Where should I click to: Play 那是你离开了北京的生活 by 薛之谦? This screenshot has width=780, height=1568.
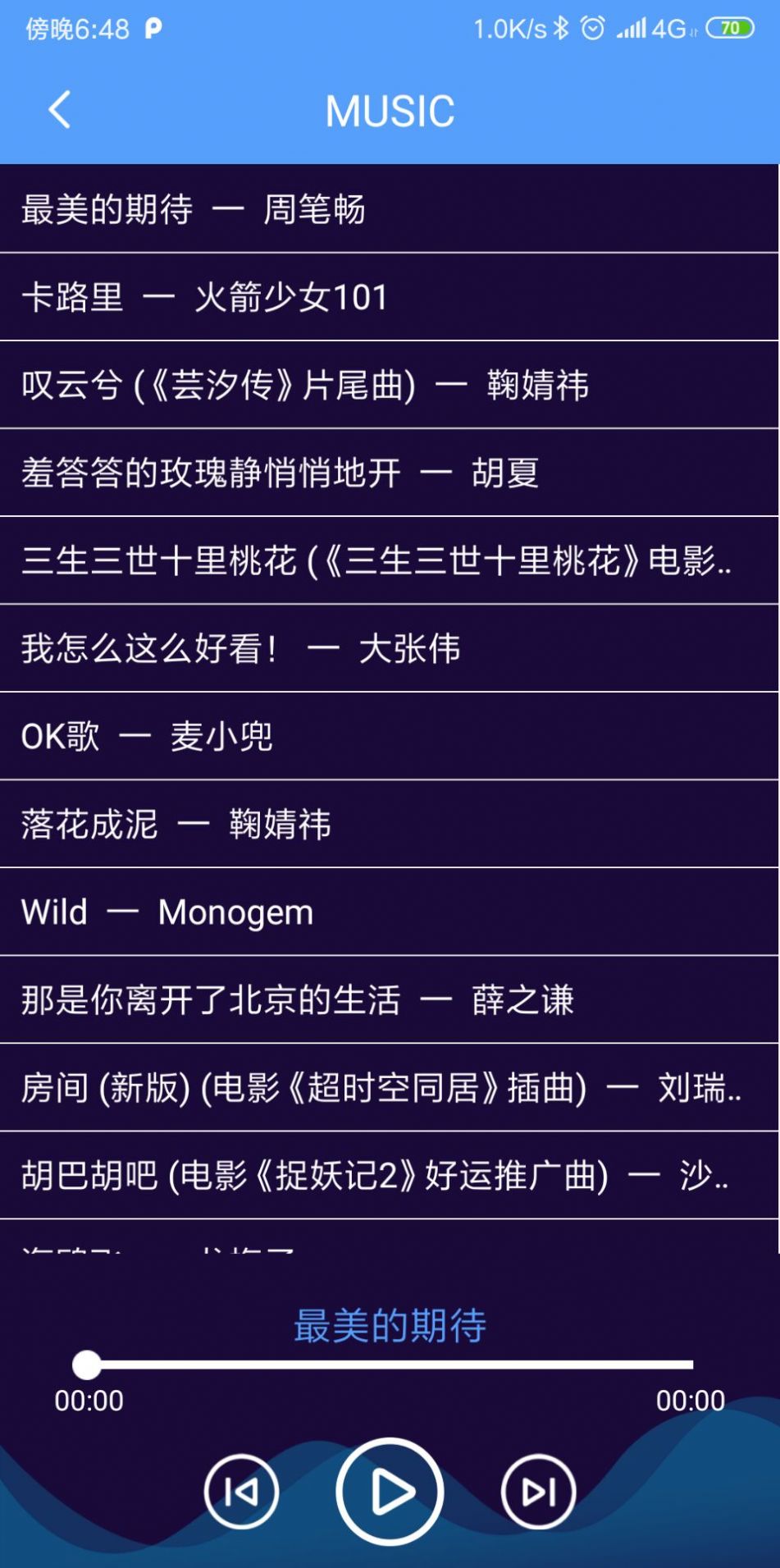[x=389, y=999]
